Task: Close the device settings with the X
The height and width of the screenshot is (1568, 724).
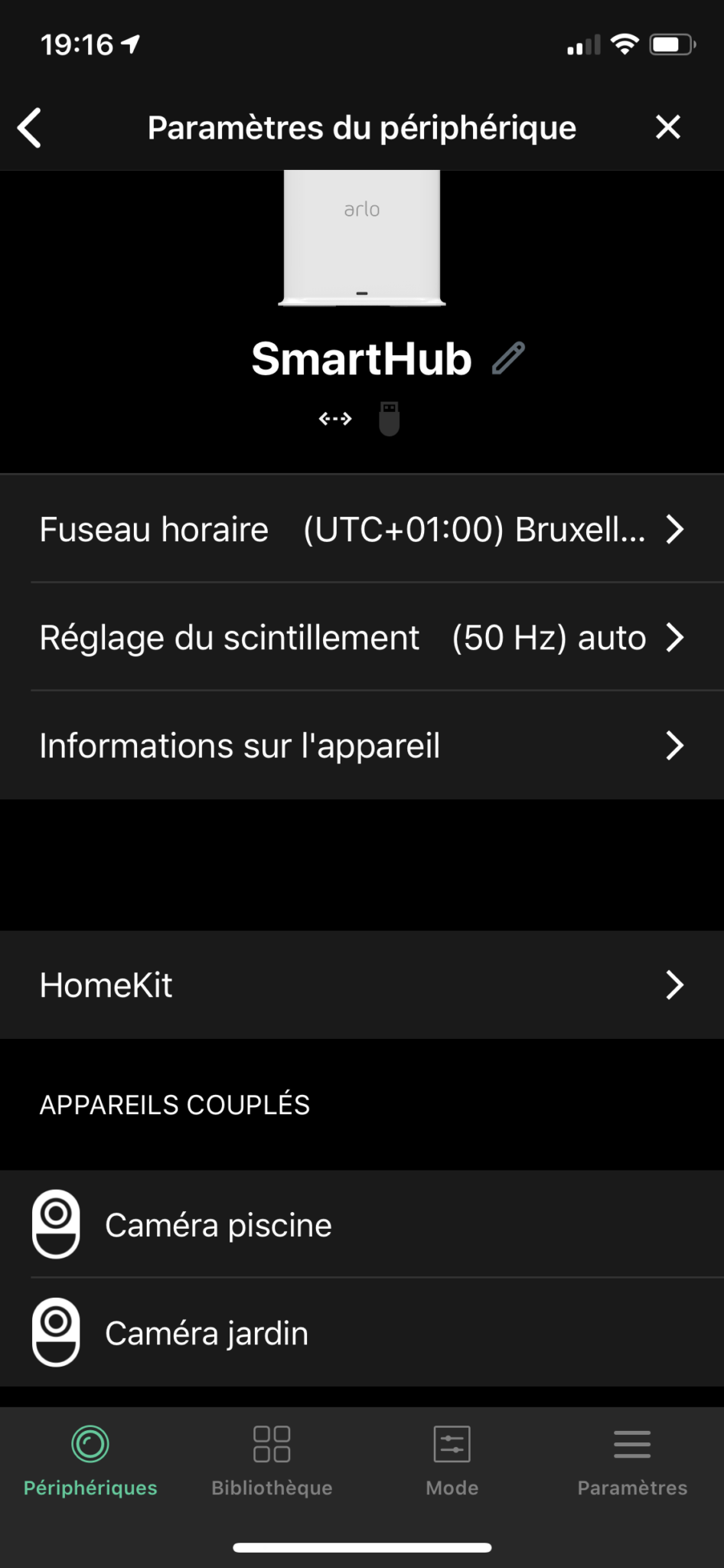Action: tap(668, 127)
